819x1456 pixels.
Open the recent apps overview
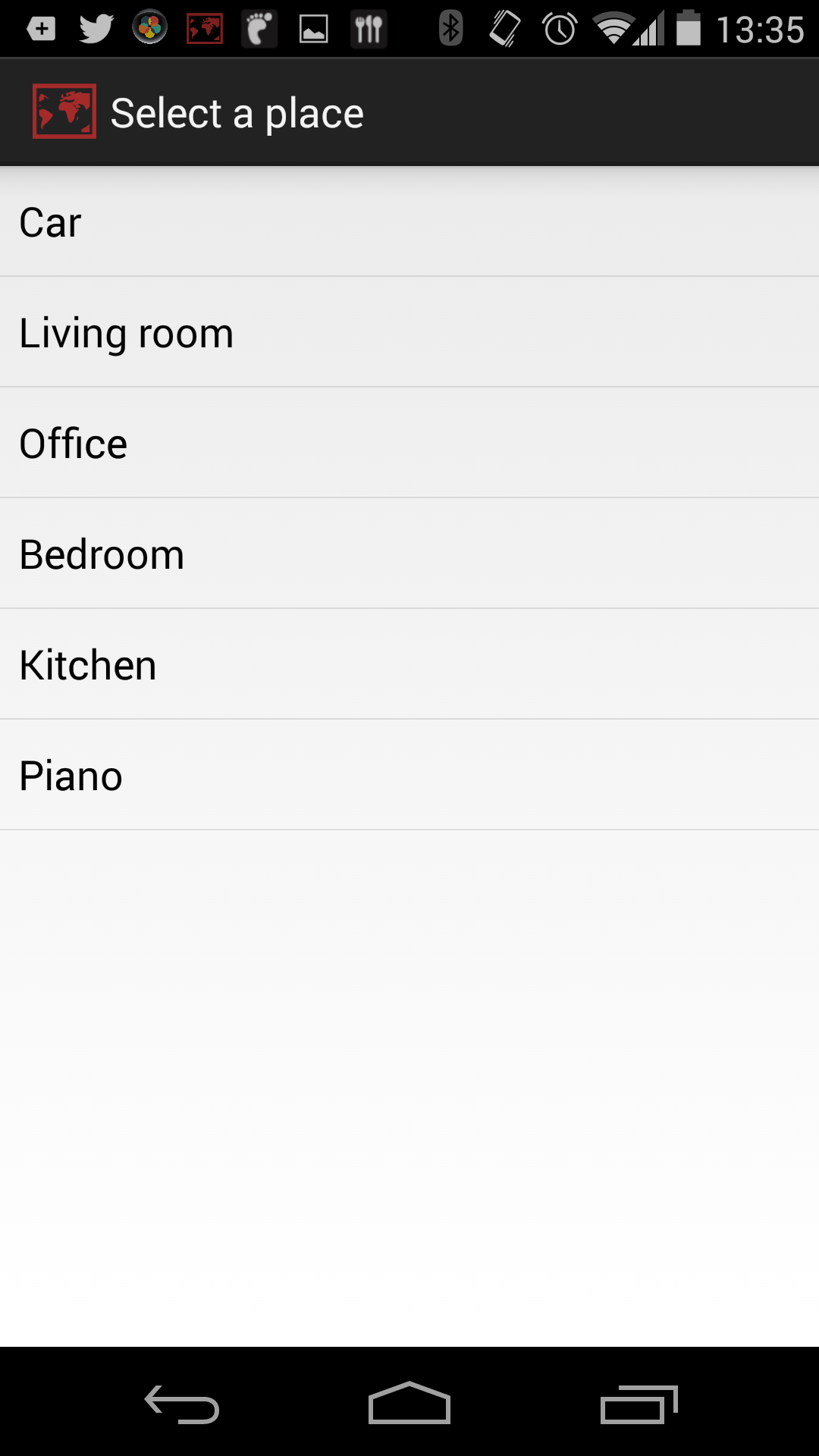pyautogui.click(x=639, y=1404)
